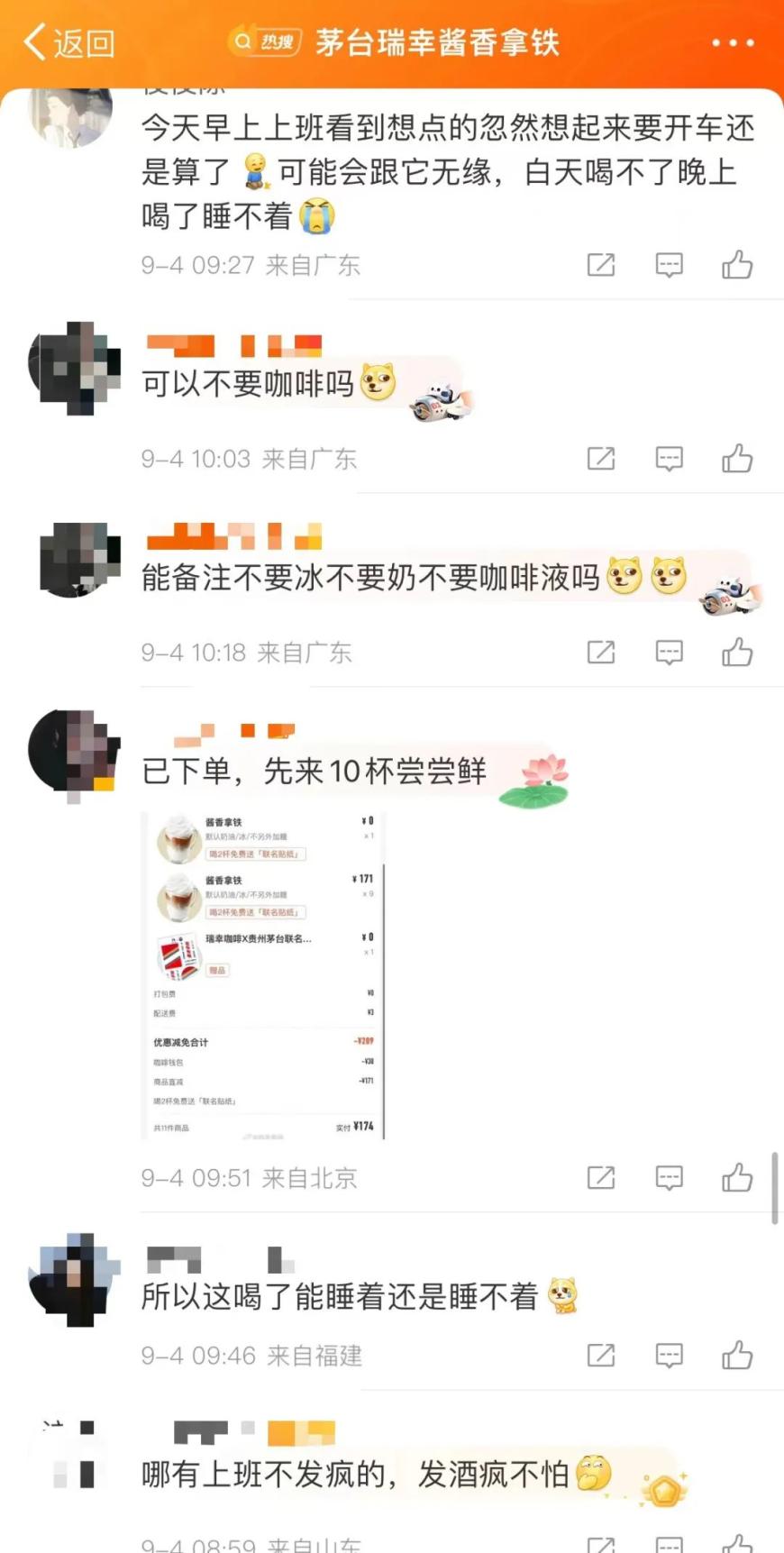The width and height of the screenshot is (784, 1553).
Task: Like the '所以这喝了能睡着' Fujian comment
Action: (x=736, y=1354)
